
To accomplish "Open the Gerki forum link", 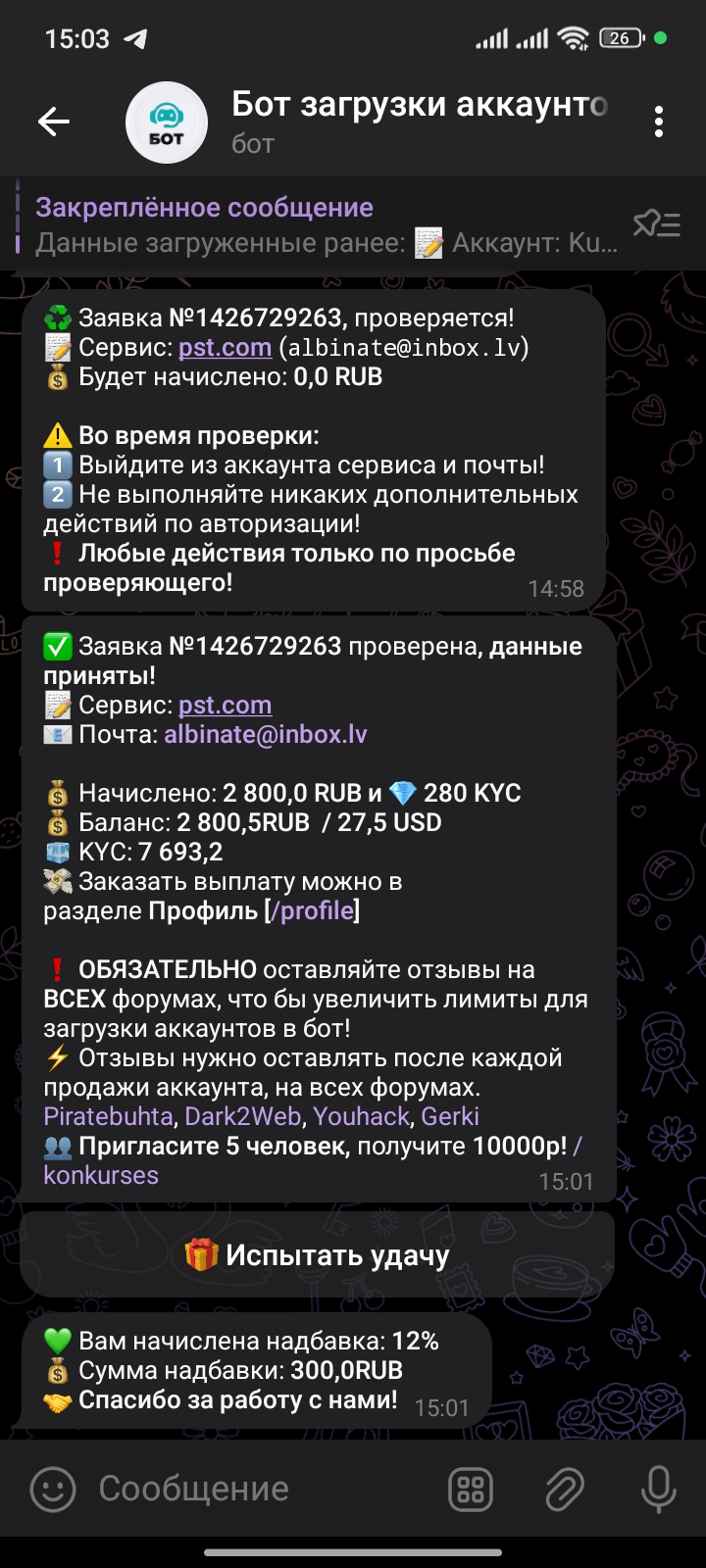I will coord(450,1116).
